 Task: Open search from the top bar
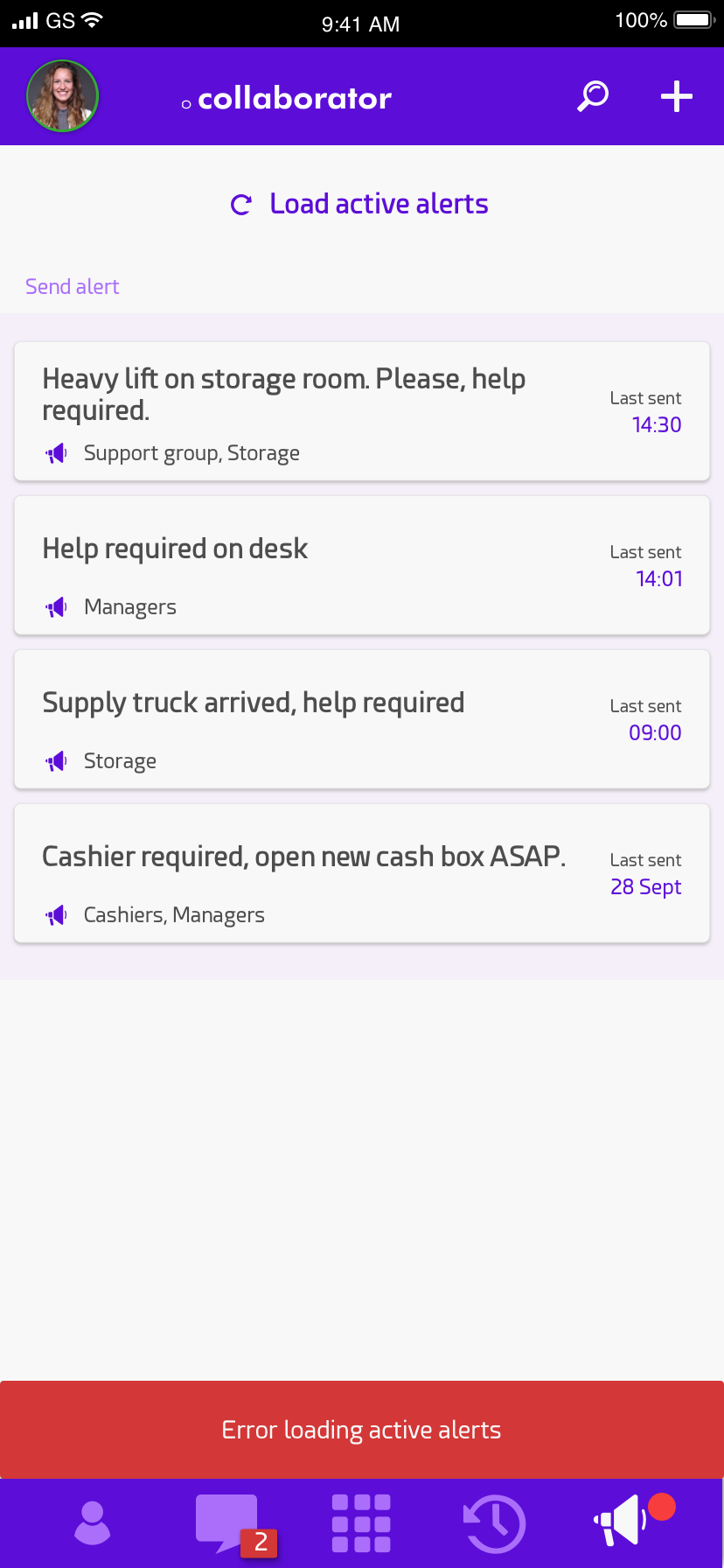click(x=593, y=96)
